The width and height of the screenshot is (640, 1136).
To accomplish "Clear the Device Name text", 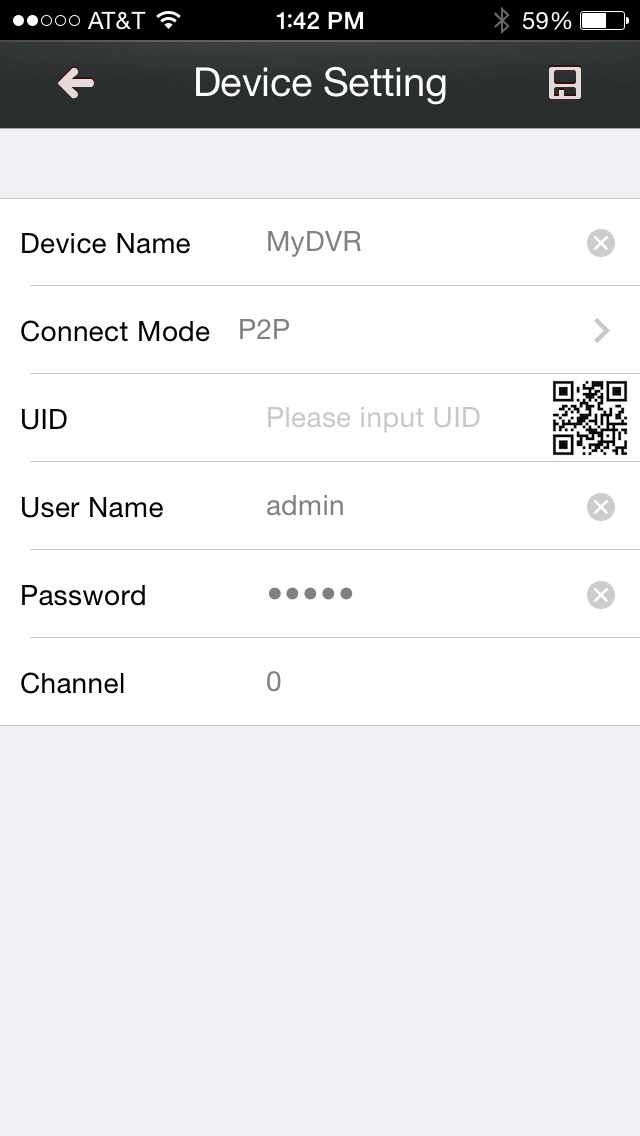I will pos(600,243).
